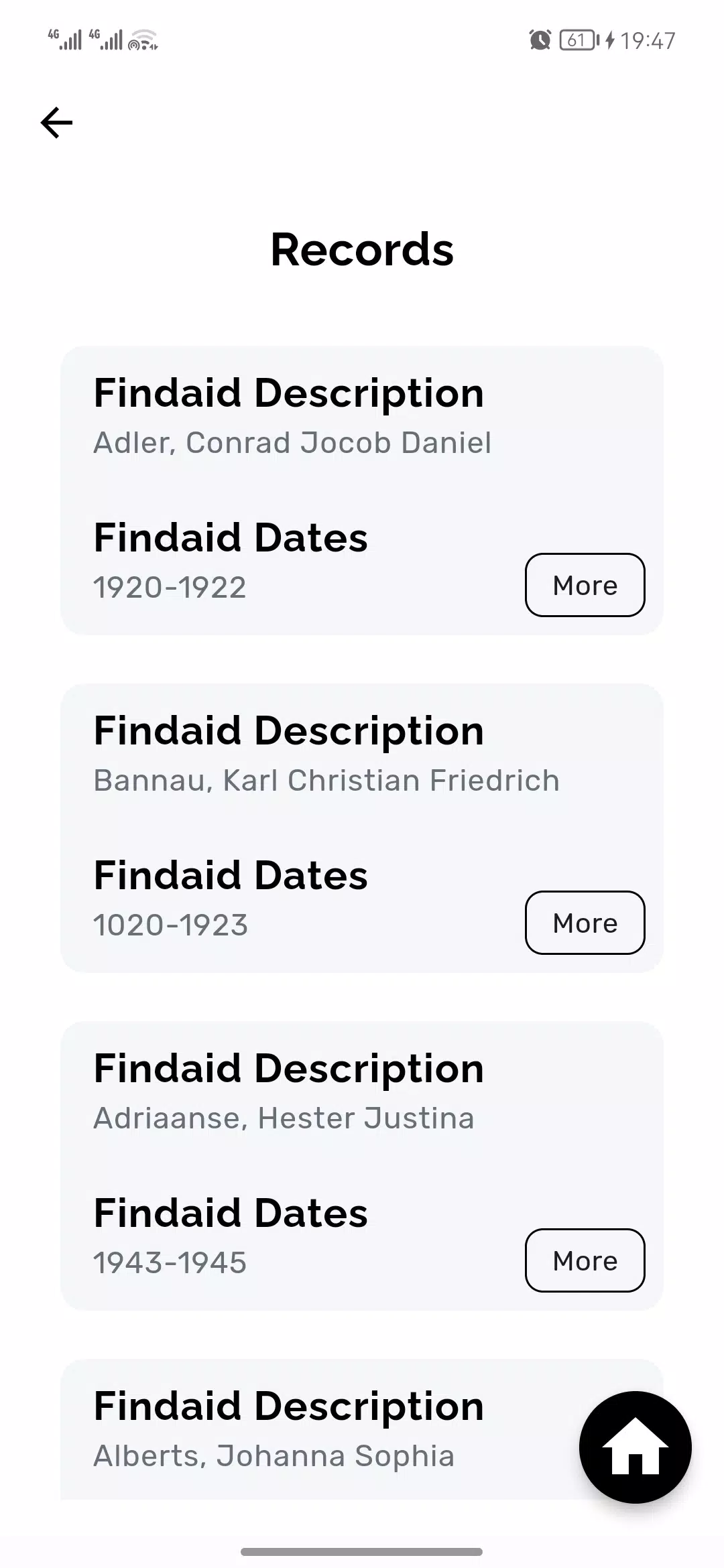
Task: Tap the floating home button
Action: (636, 1447)
